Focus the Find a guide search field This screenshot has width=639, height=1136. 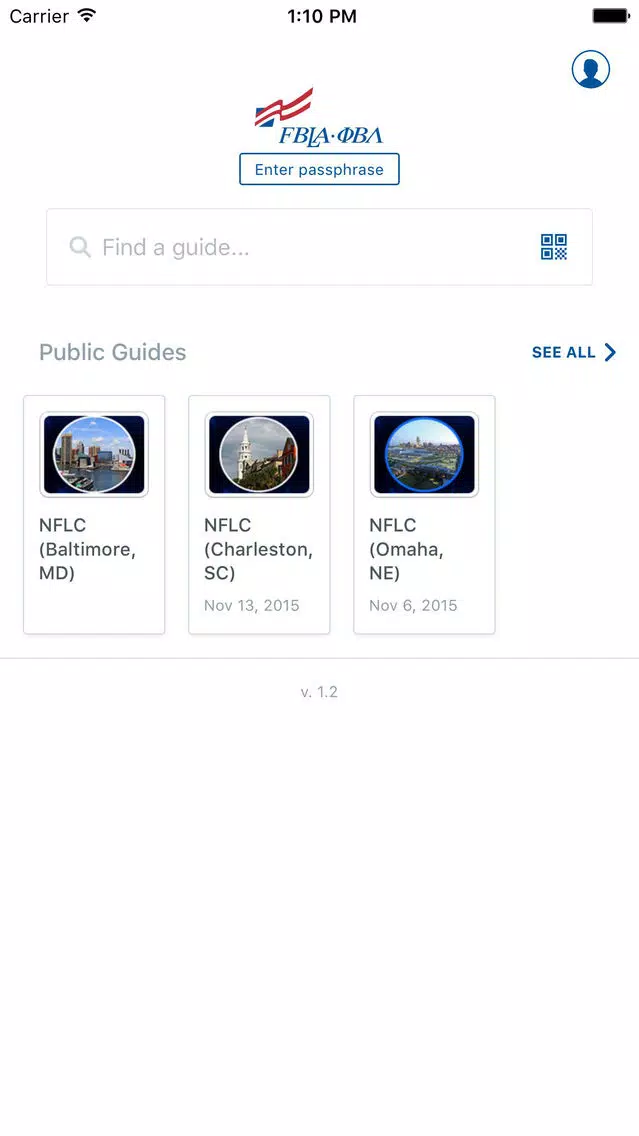pos(320,247)
